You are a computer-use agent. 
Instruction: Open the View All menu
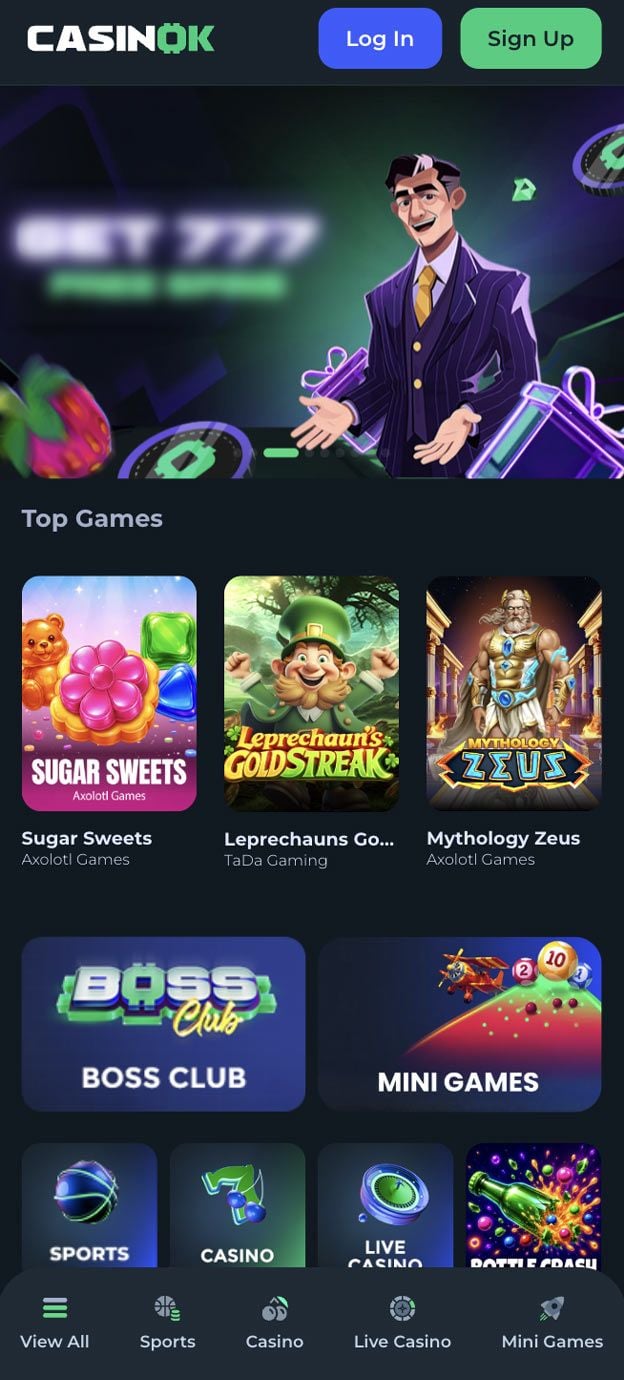(x=55, y=1323)
